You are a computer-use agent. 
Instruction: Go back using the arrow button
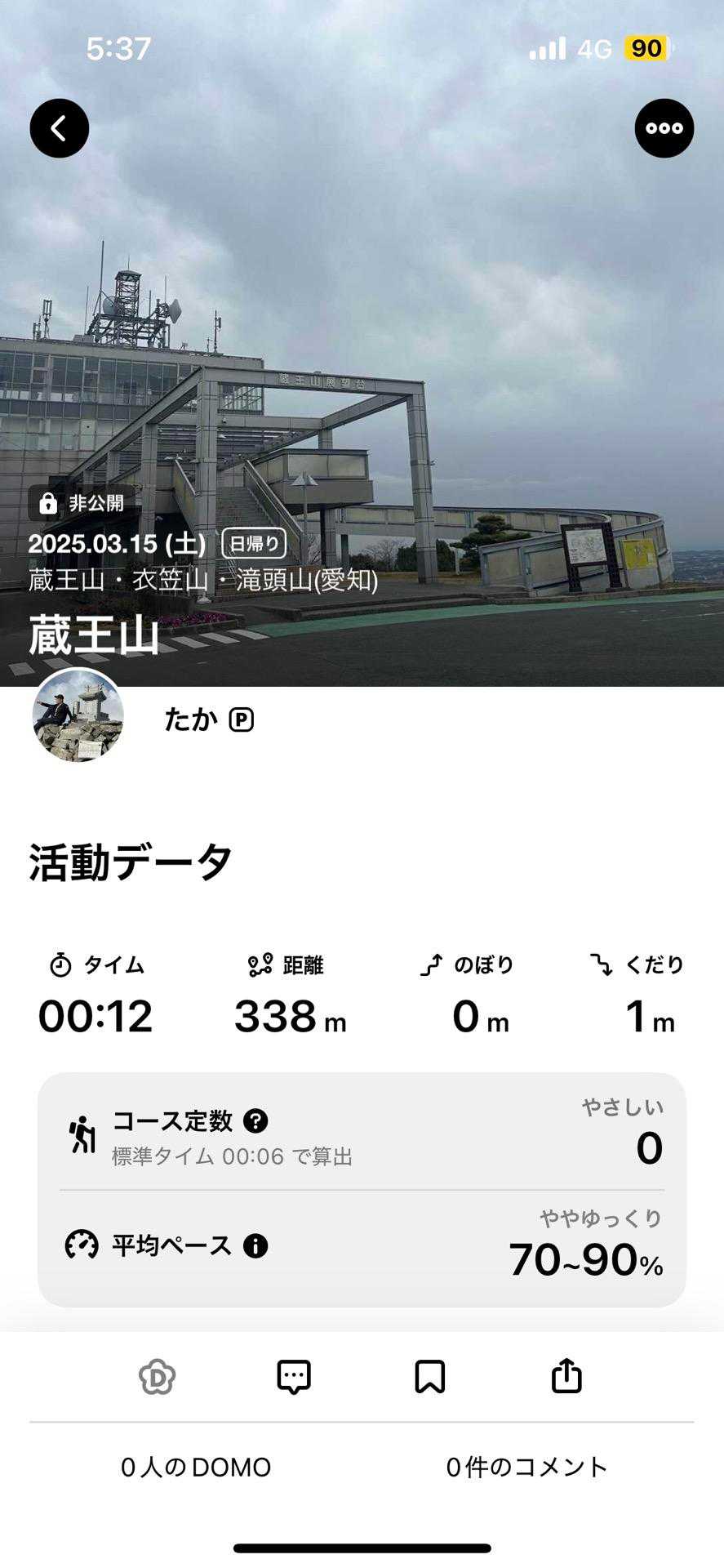pyautogui.click(x=60, y=128)
